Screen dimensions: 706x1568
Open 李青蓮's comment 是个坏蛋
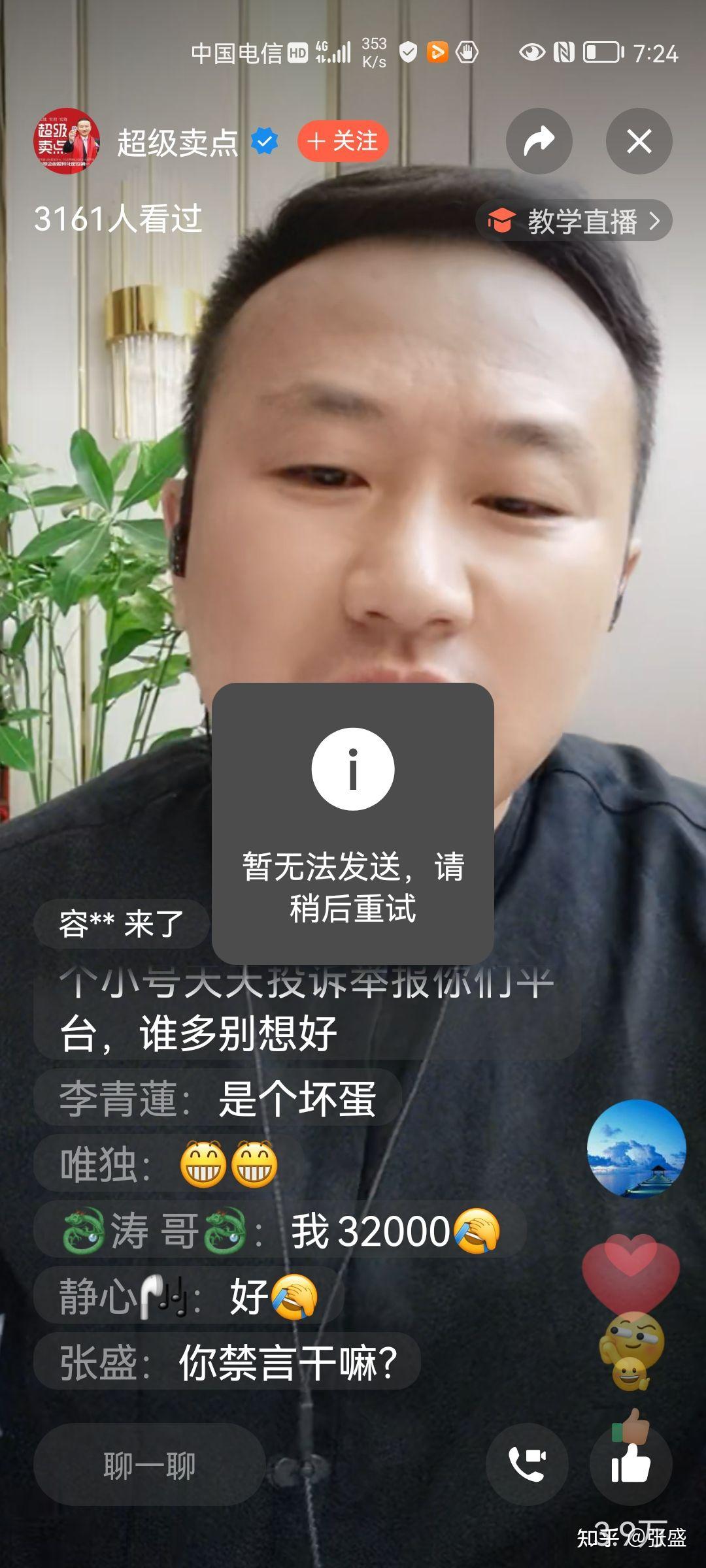point(218,1098)
